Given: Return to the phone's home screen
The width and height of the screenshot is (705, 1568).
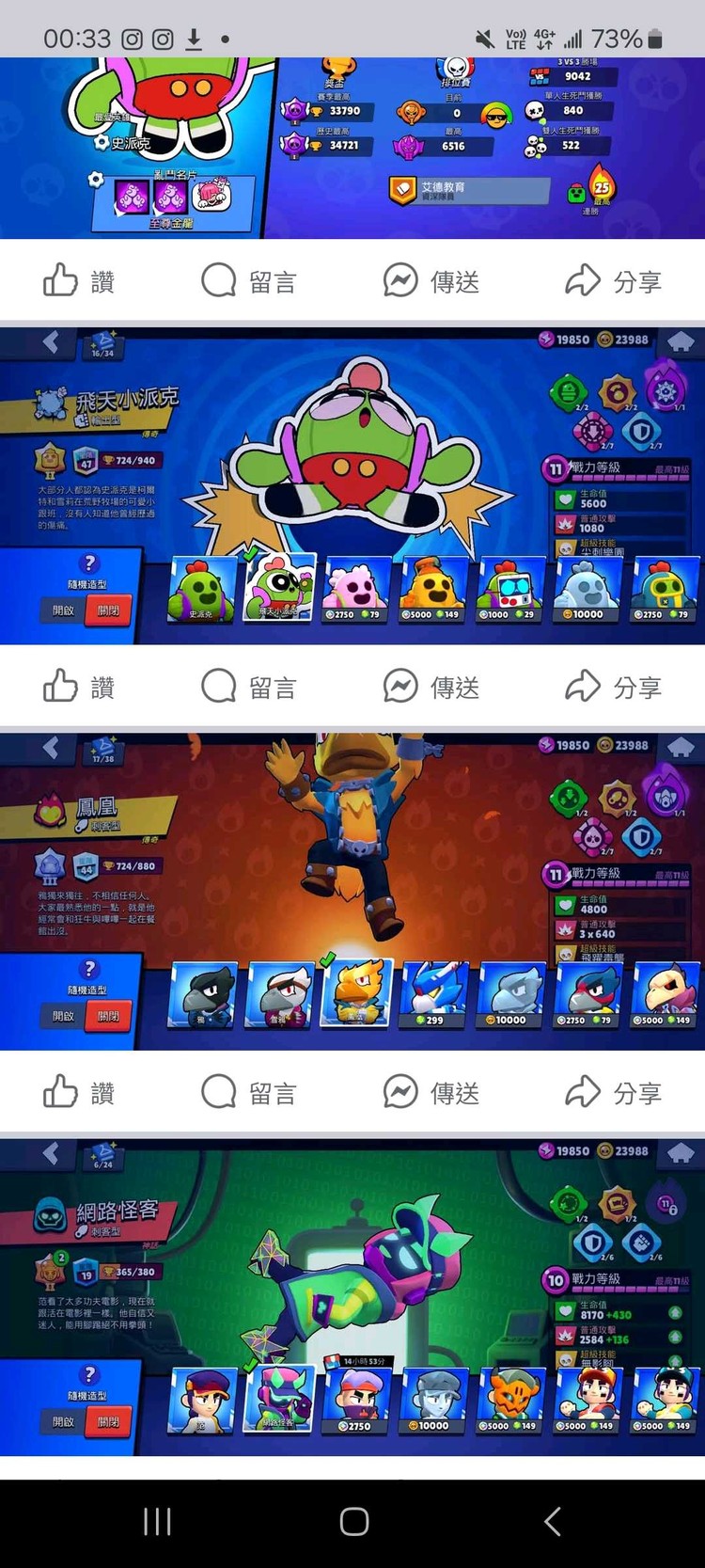Looking at the screenshot, I should [x=353, y=1521].
